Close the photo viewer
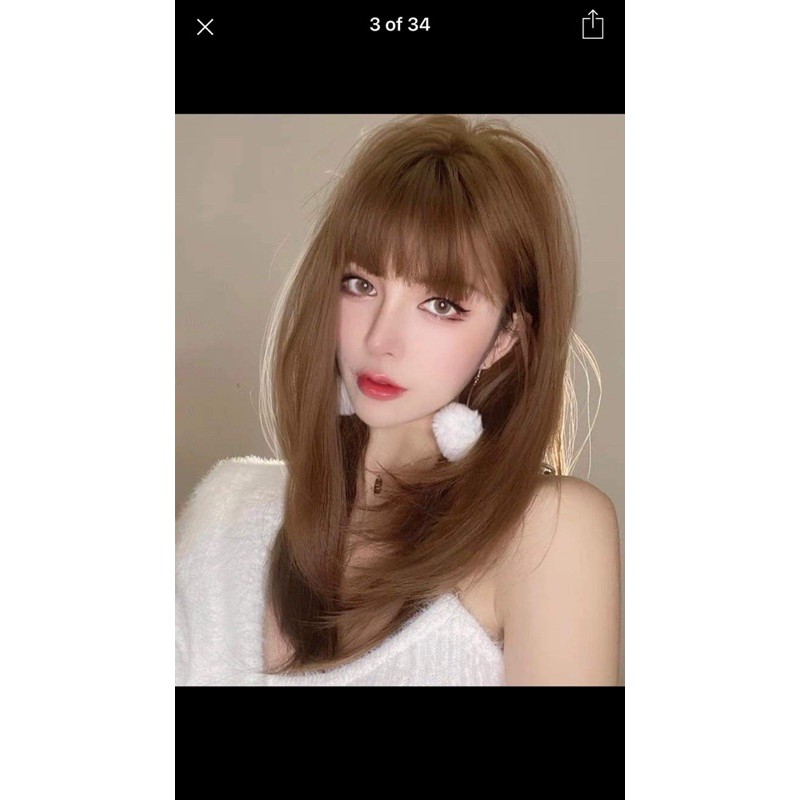 tap(205, 27)
